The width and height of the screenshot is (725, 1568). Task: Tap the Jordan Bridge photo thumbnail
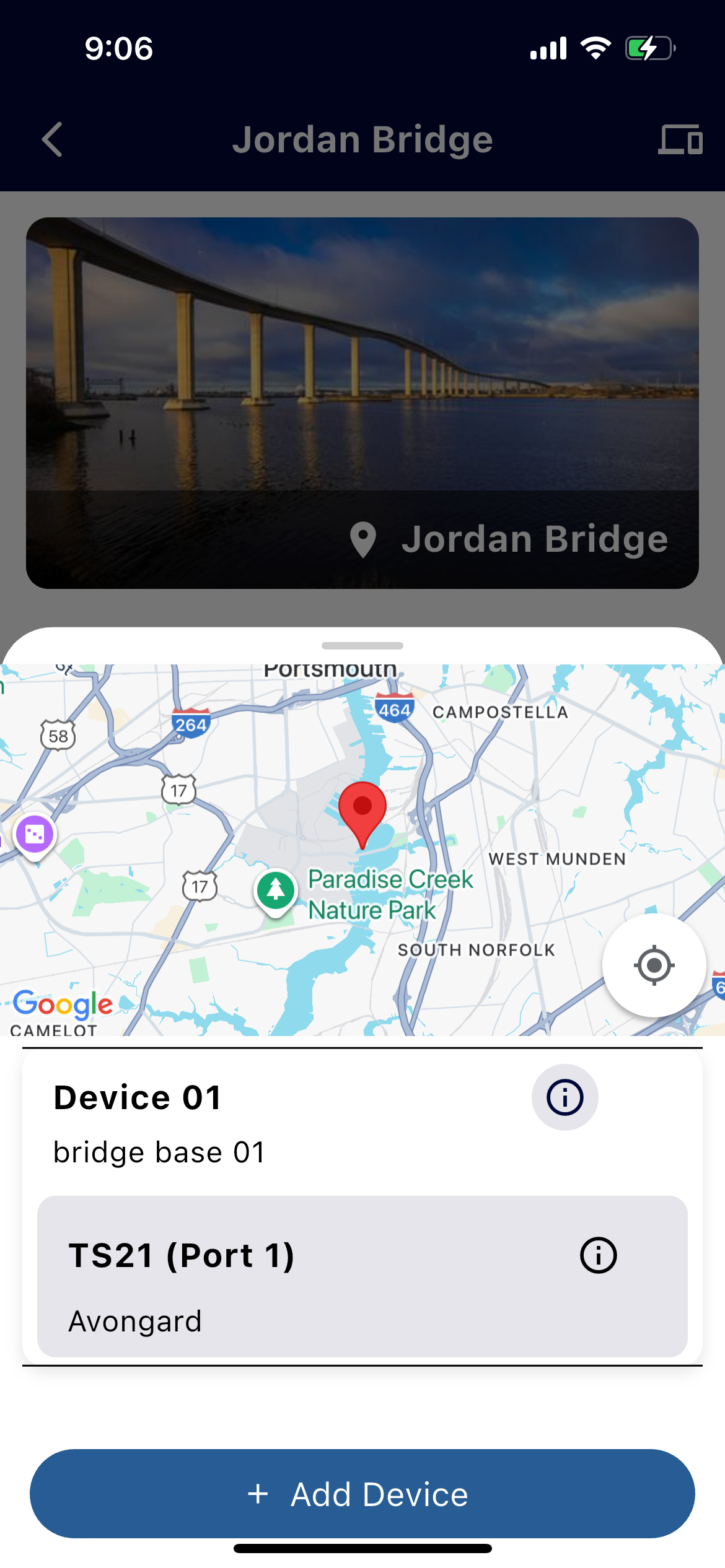click(362, 403)
